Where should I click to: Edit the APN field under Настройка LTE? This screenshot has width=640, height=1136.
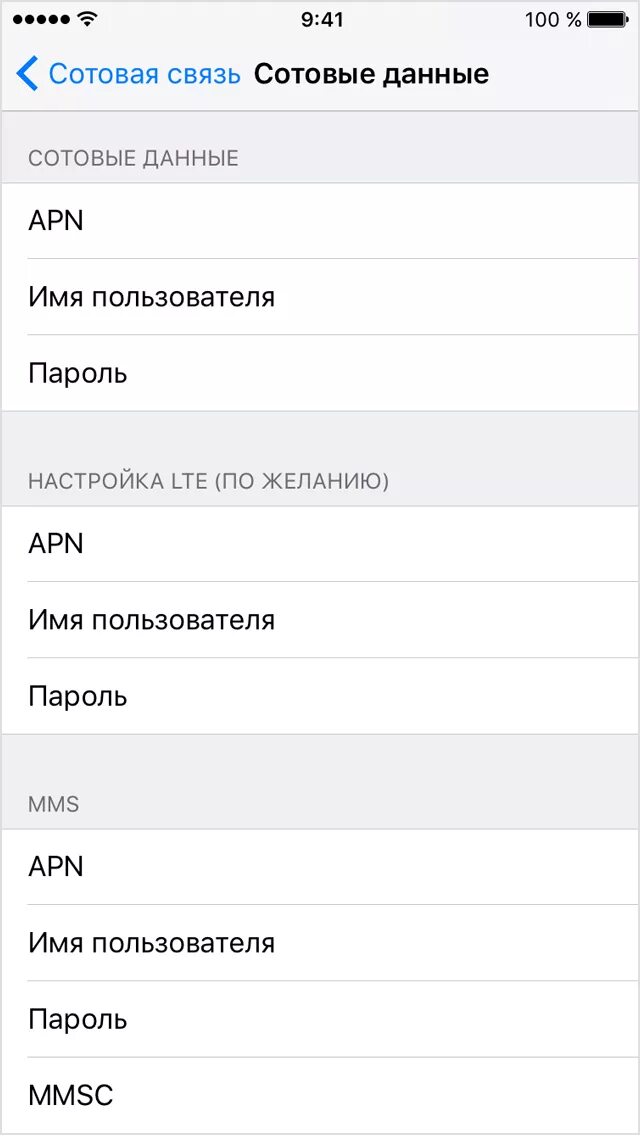[x=320, y=543]
